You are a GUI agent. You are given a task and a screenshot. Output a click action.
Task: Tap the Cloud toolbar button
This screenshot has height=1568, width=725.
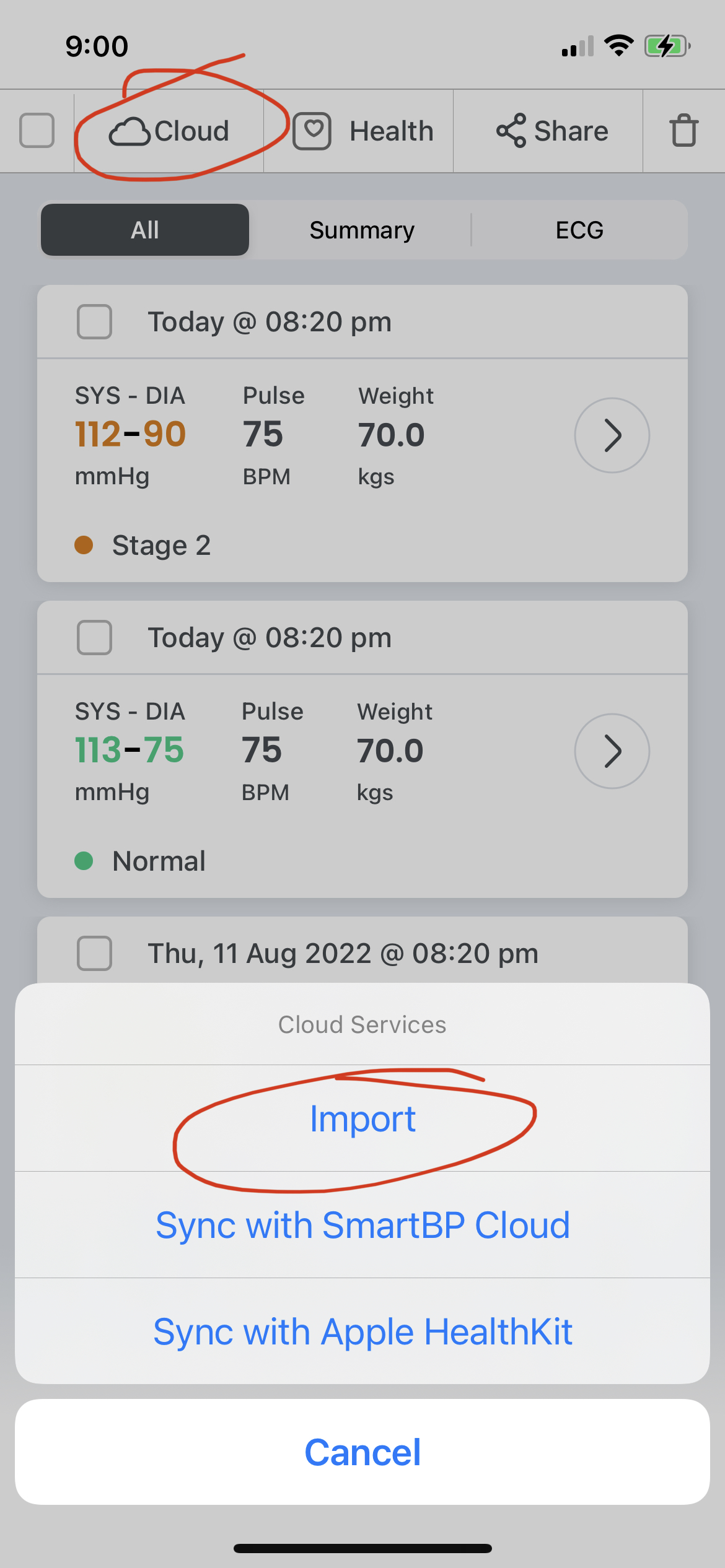pos(169,131)
